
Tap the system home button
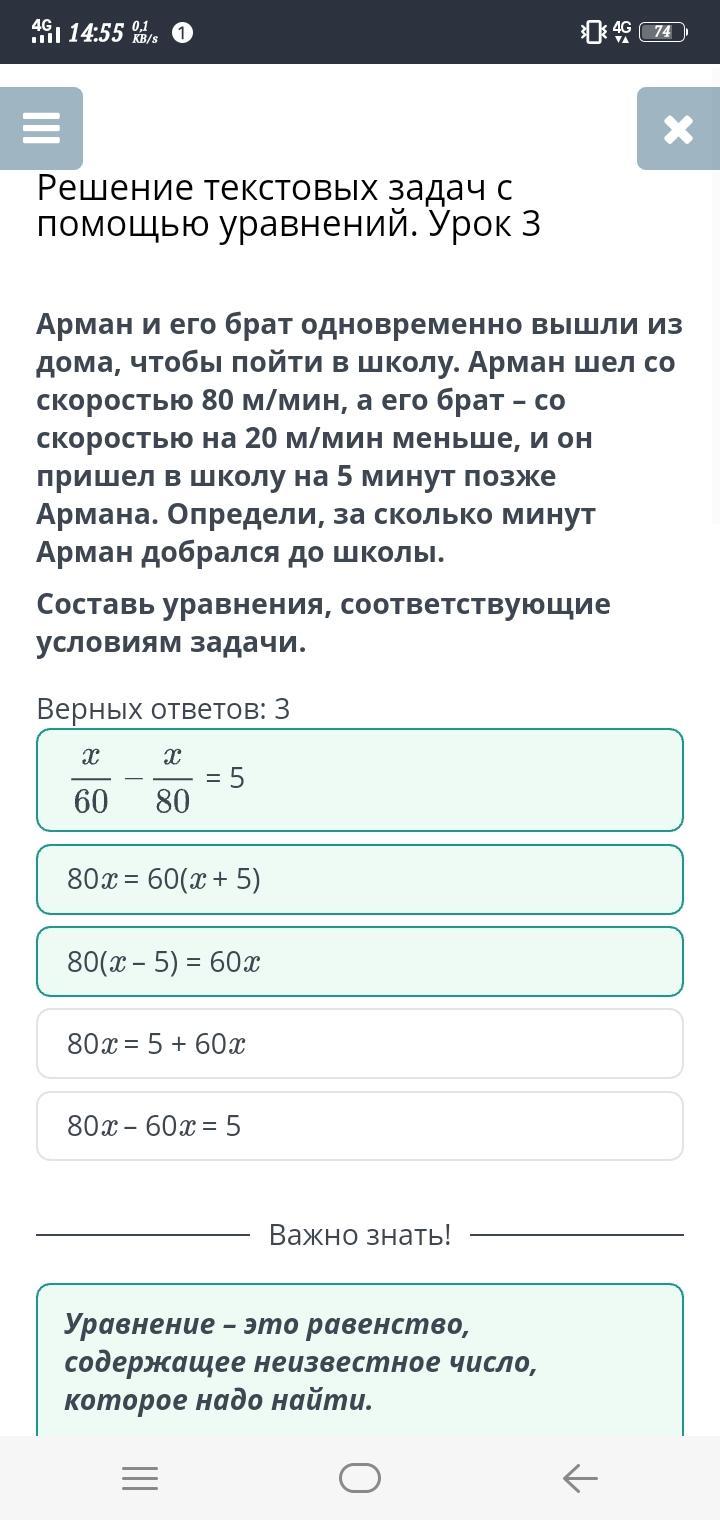click(360, 1478)
